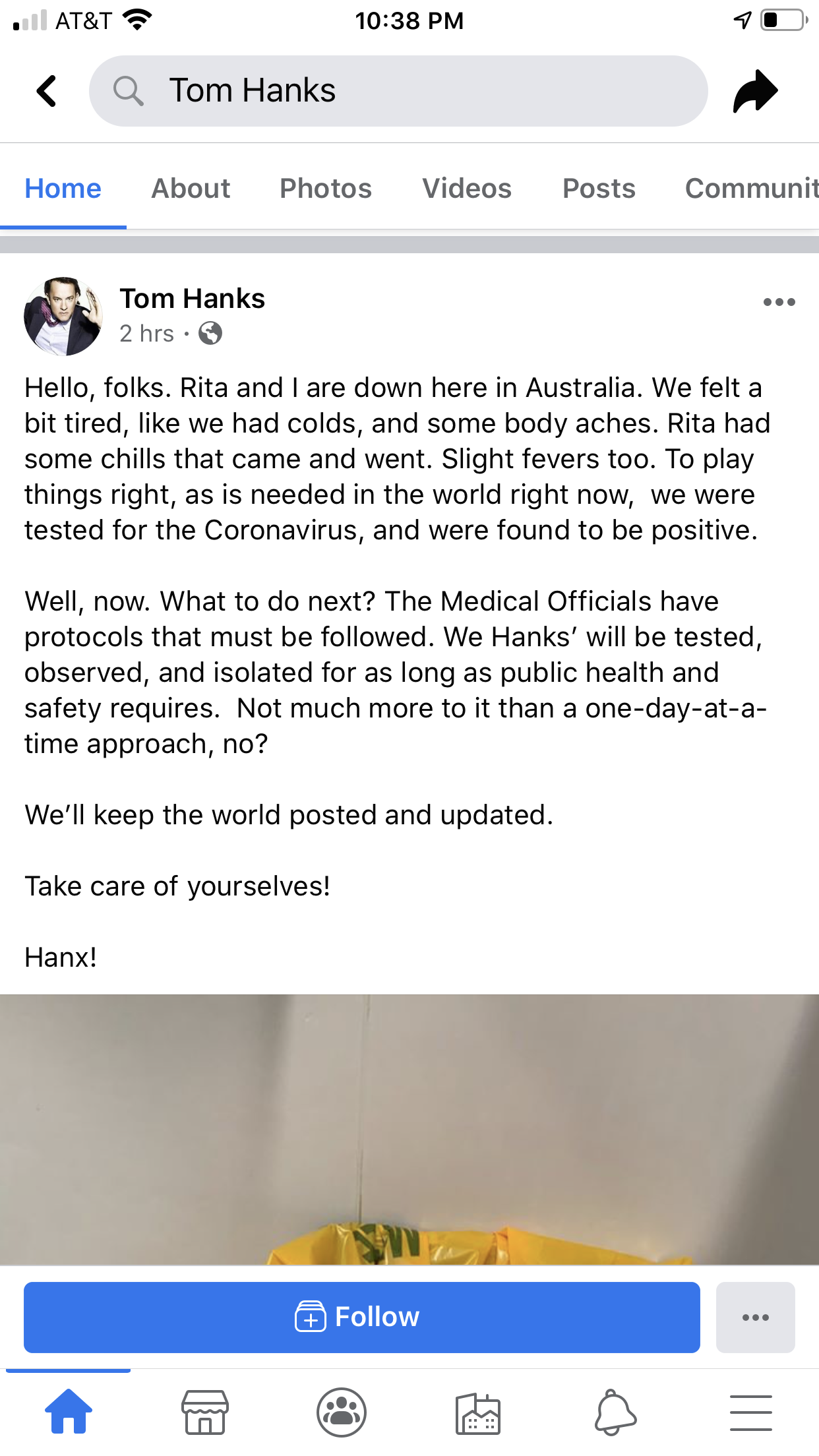Open Tom Hanks profile picture
The width and height of the screenshot is (819, 1456).
click(x=63, y=317)
